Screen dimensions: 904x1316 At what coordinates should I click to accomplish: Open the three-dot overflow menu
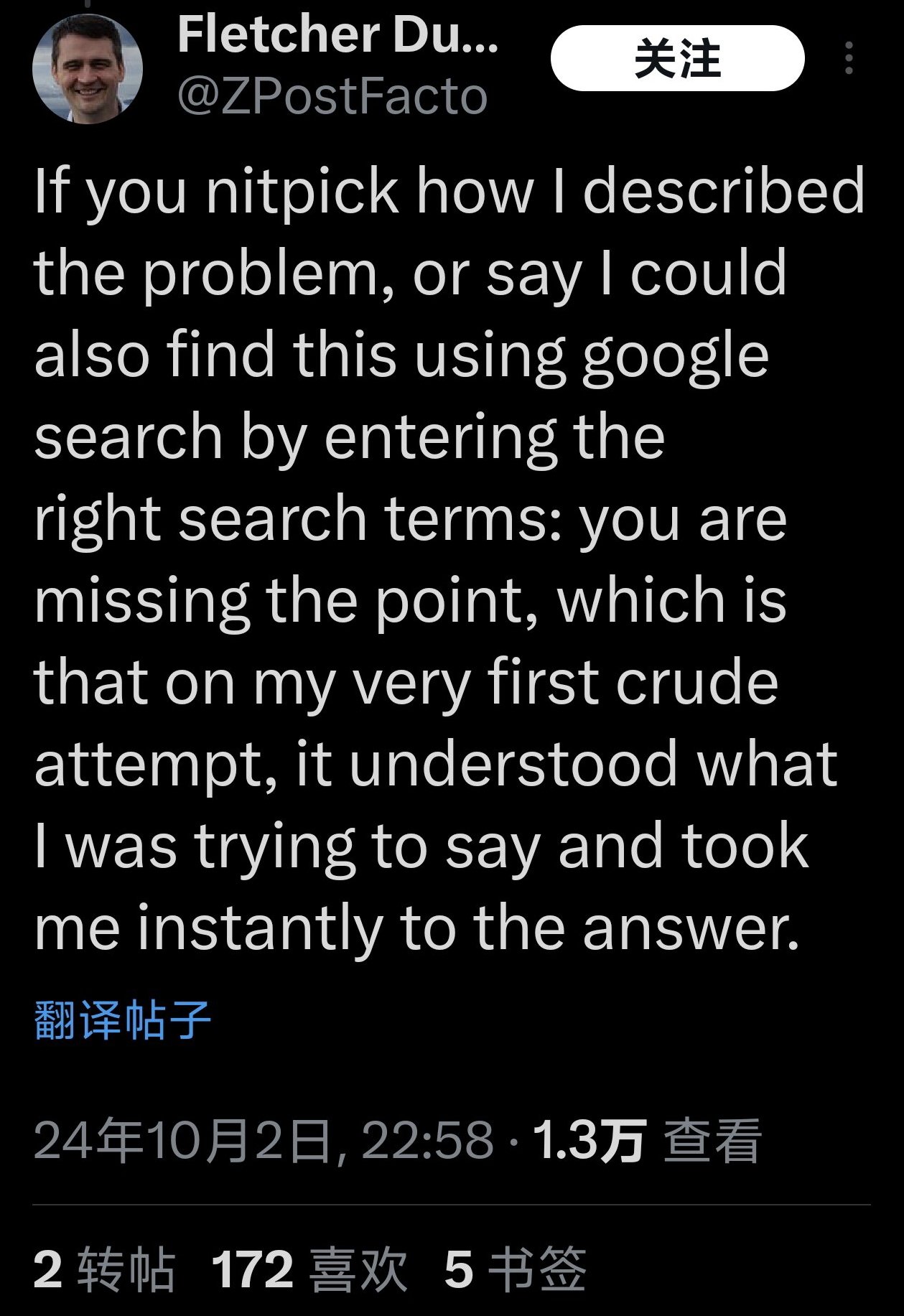(x=849, y=59)
